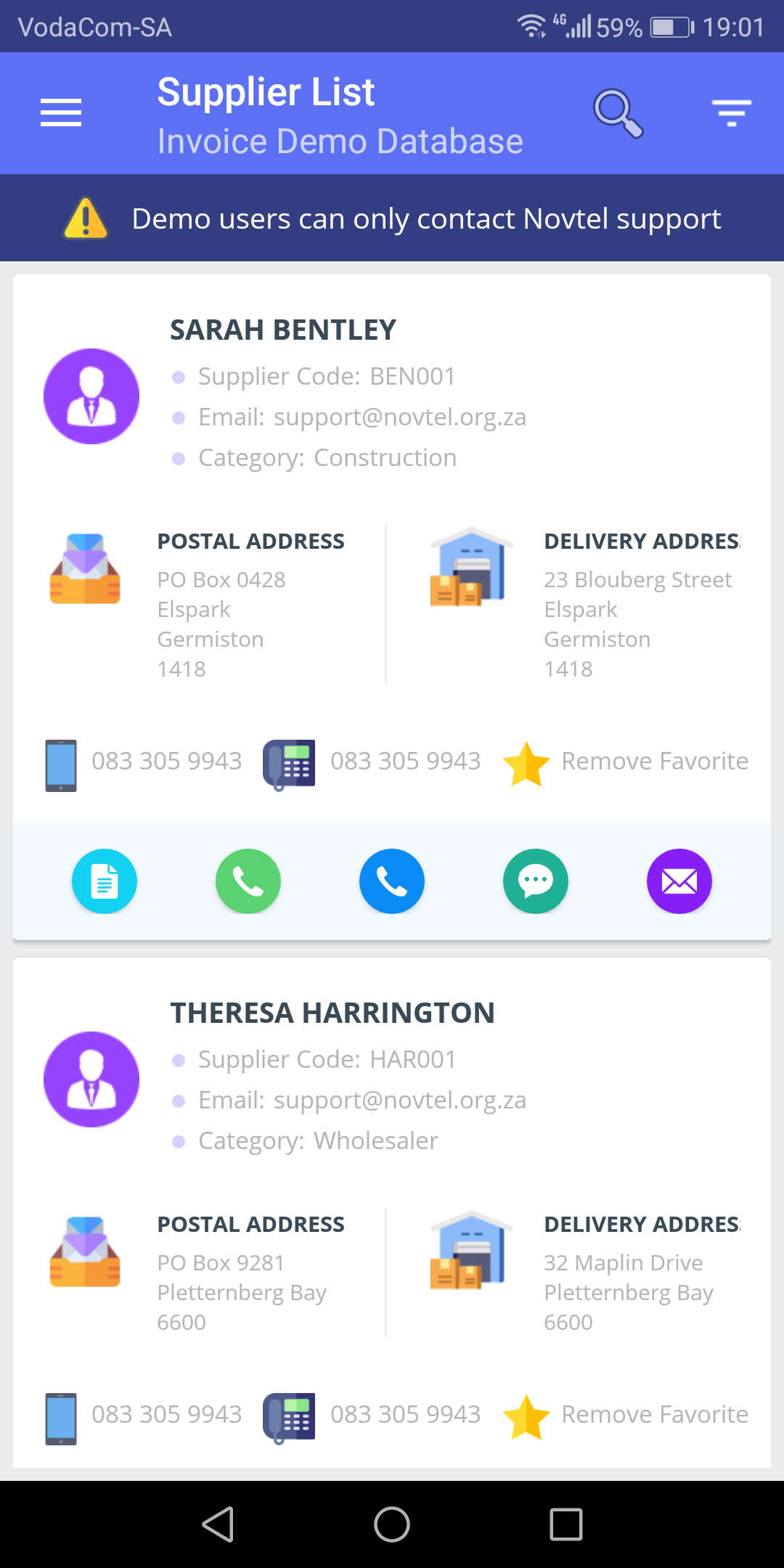Screen dimensions: 784x1568
Task: Send Sarah Bentley a text message
Action: point(536,881)
